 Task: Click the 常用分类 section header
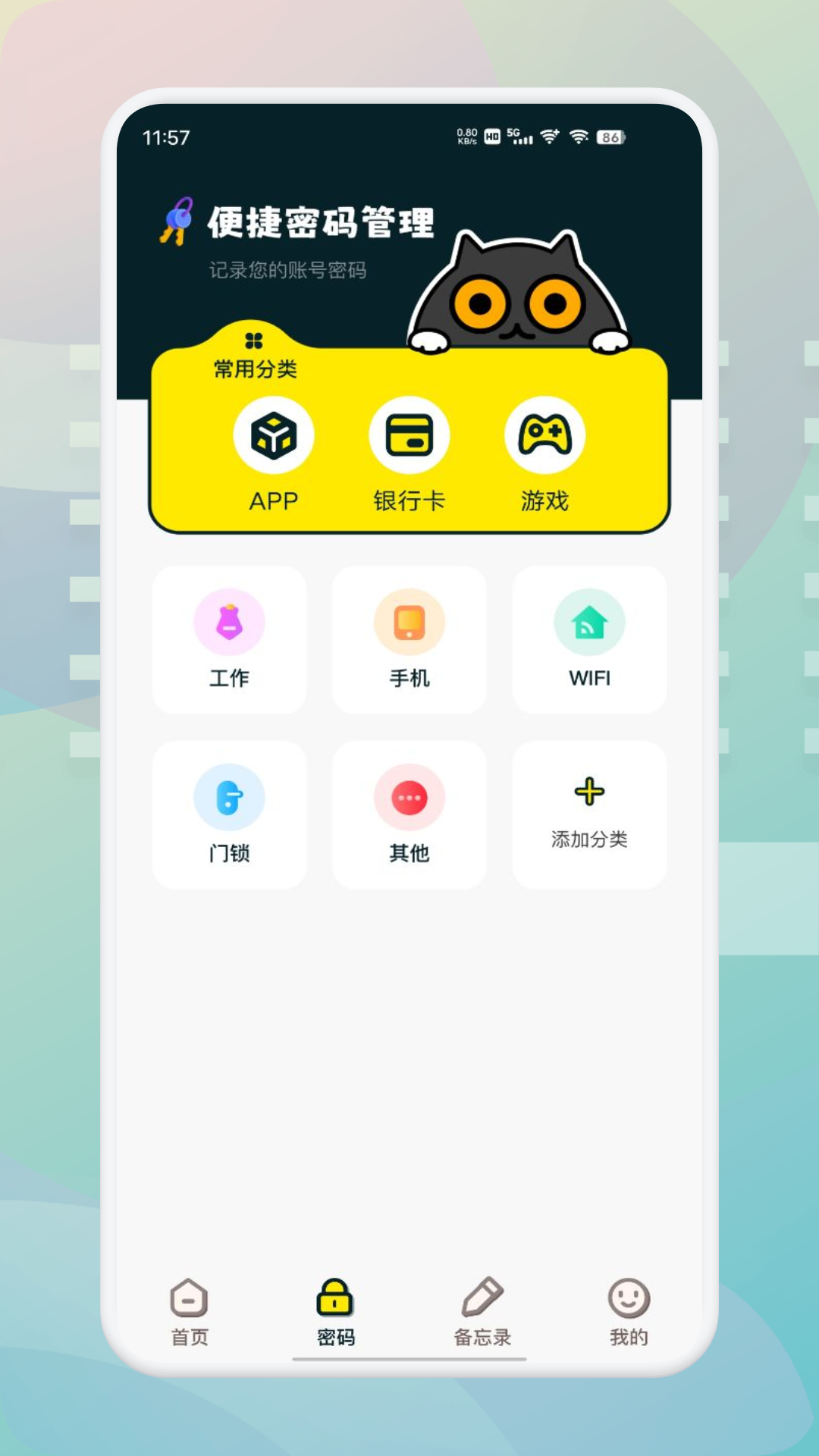click(254, 369)
